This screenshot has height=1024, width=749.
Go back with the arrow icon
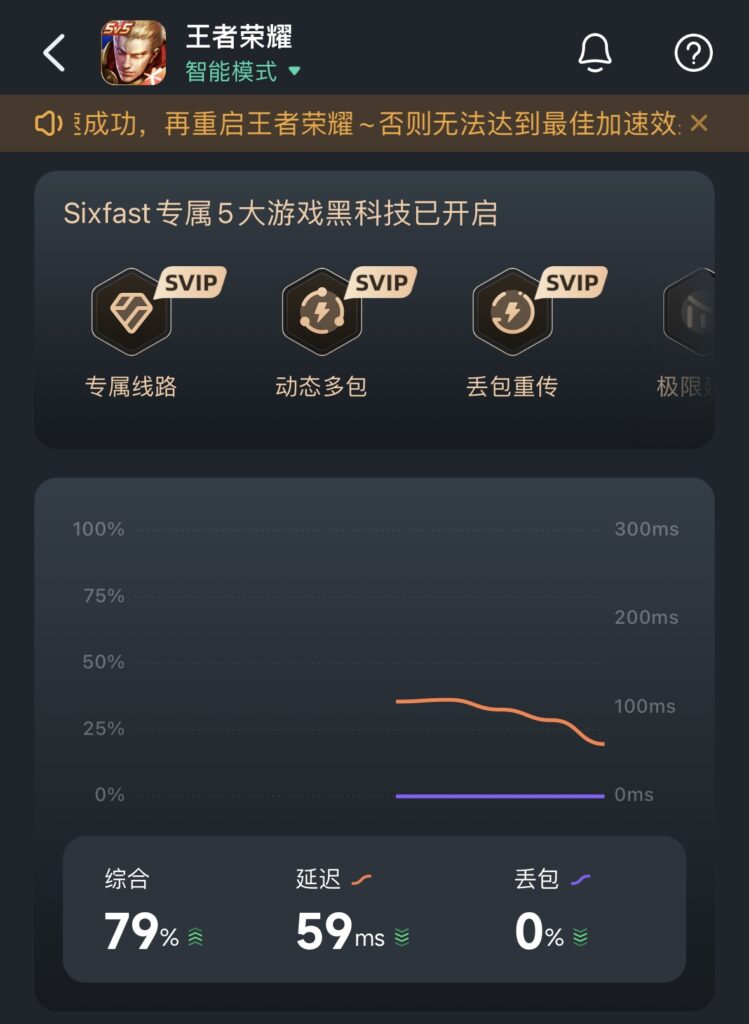(x=54, y=52)
